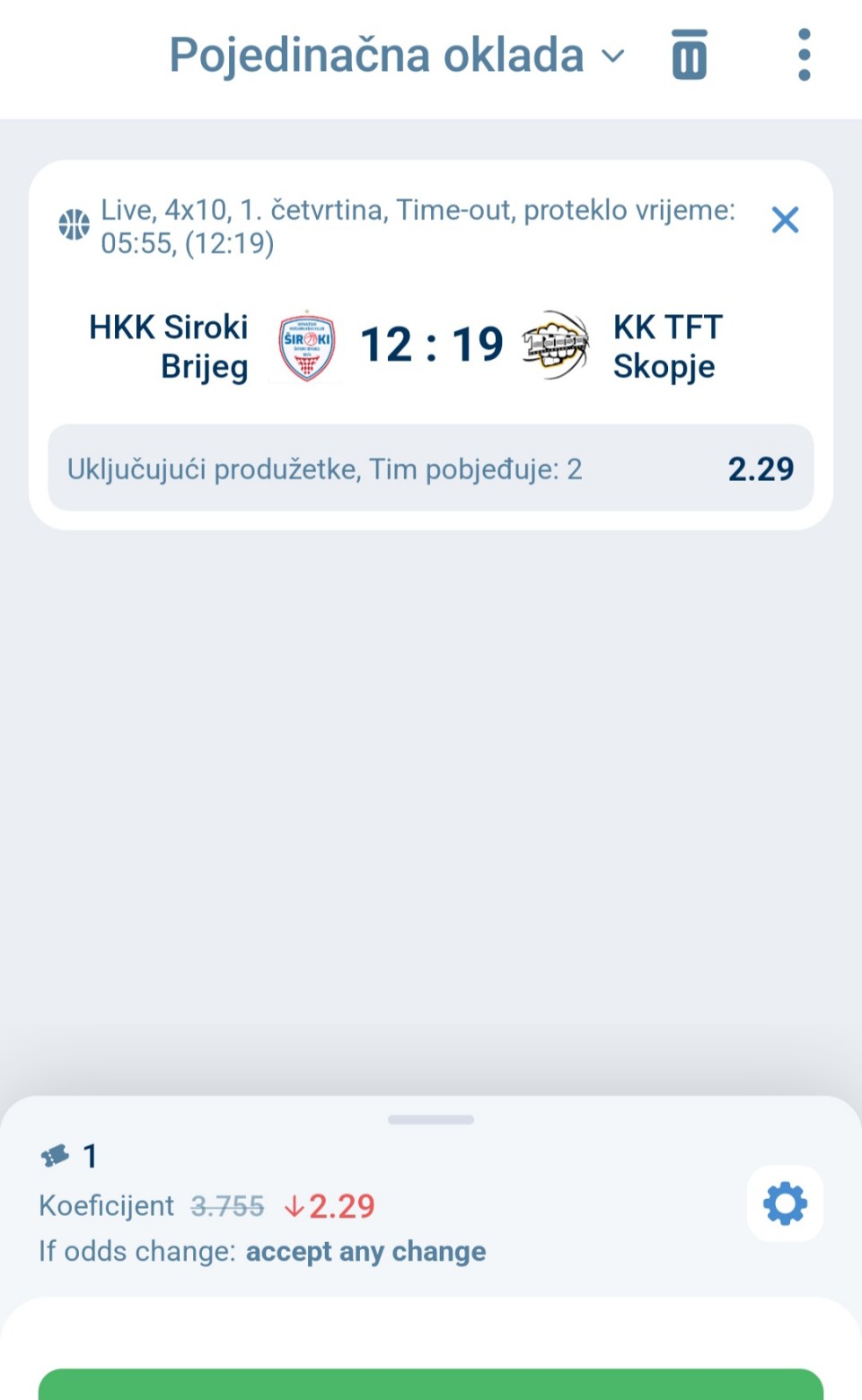Expand the Pojedinačna oklada bet type dropdown
Screen dimensions: 862x1400
396,56
